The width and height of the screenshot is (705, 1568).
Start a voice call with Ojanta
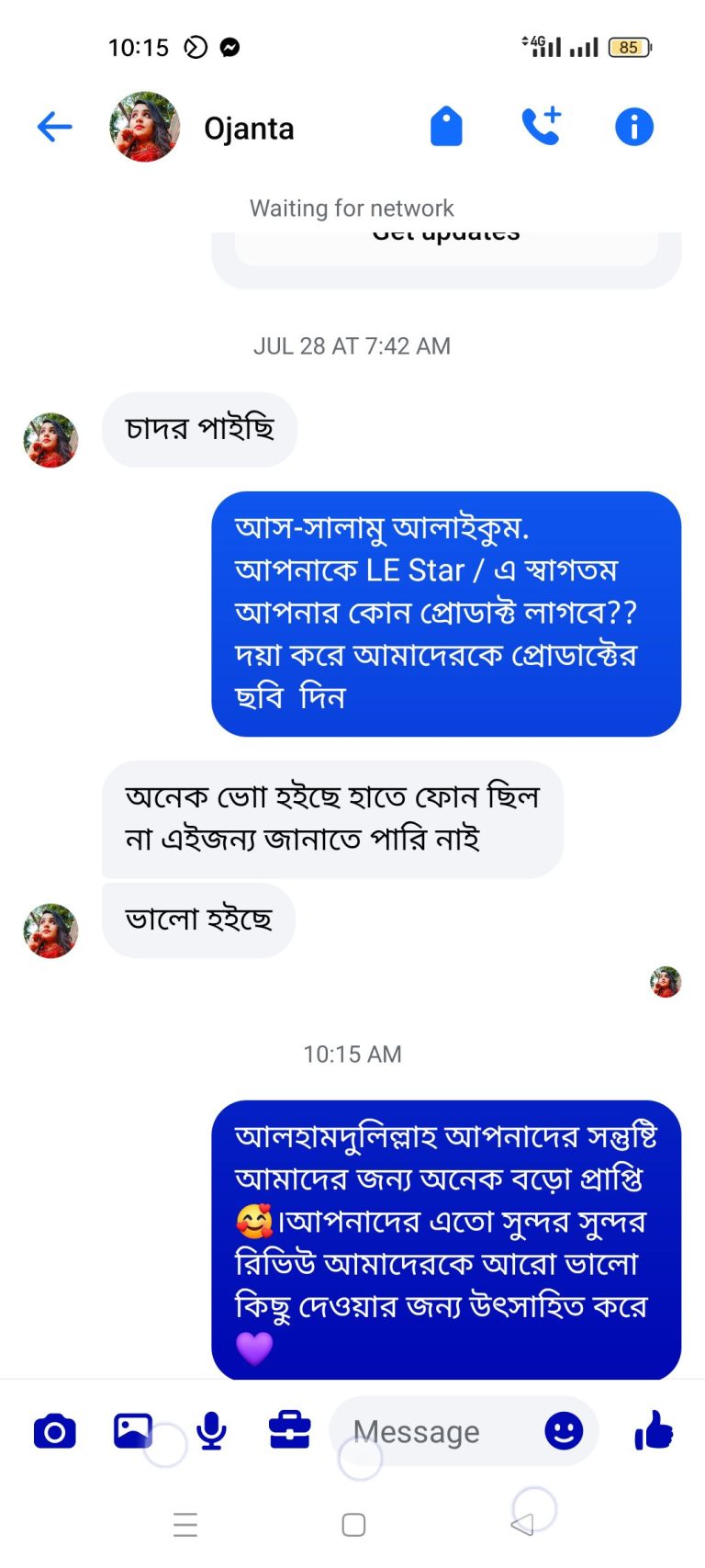tap(541, 127)
